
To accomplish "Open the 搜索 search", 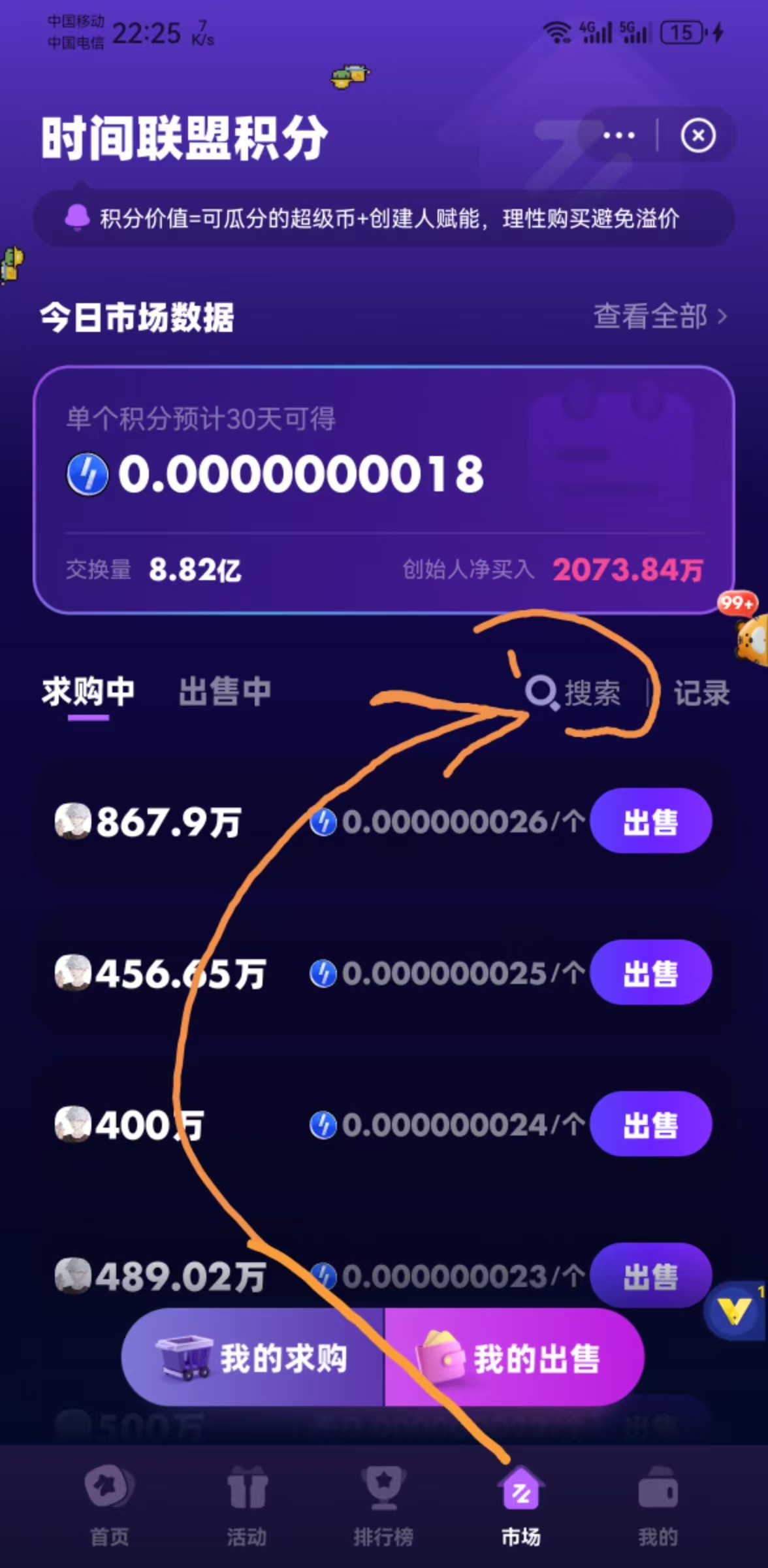I will click(573, 693).
